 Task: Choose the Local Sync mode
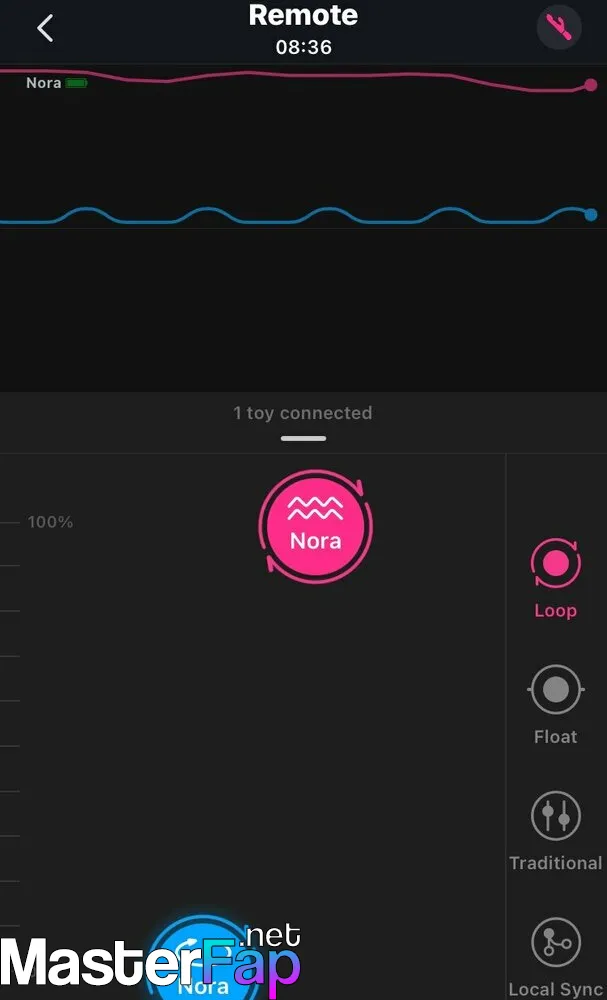(555, 957)
